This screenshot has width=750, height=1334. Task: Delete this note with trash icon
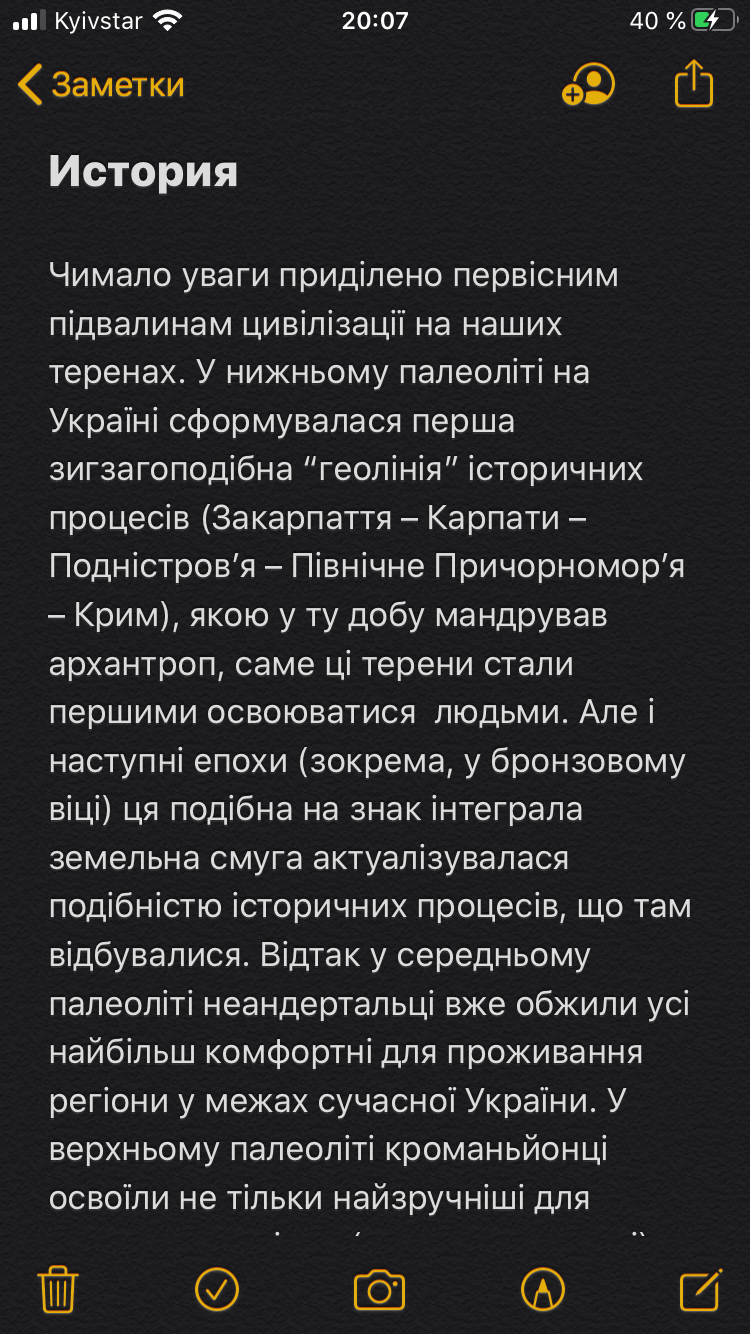tap(58, 1289)
